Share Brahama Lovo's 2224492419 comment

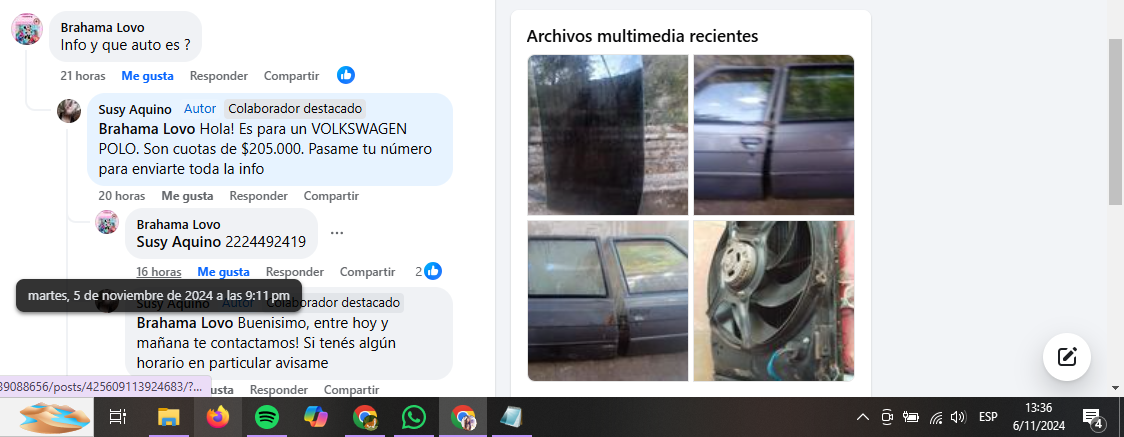point(367,272)
